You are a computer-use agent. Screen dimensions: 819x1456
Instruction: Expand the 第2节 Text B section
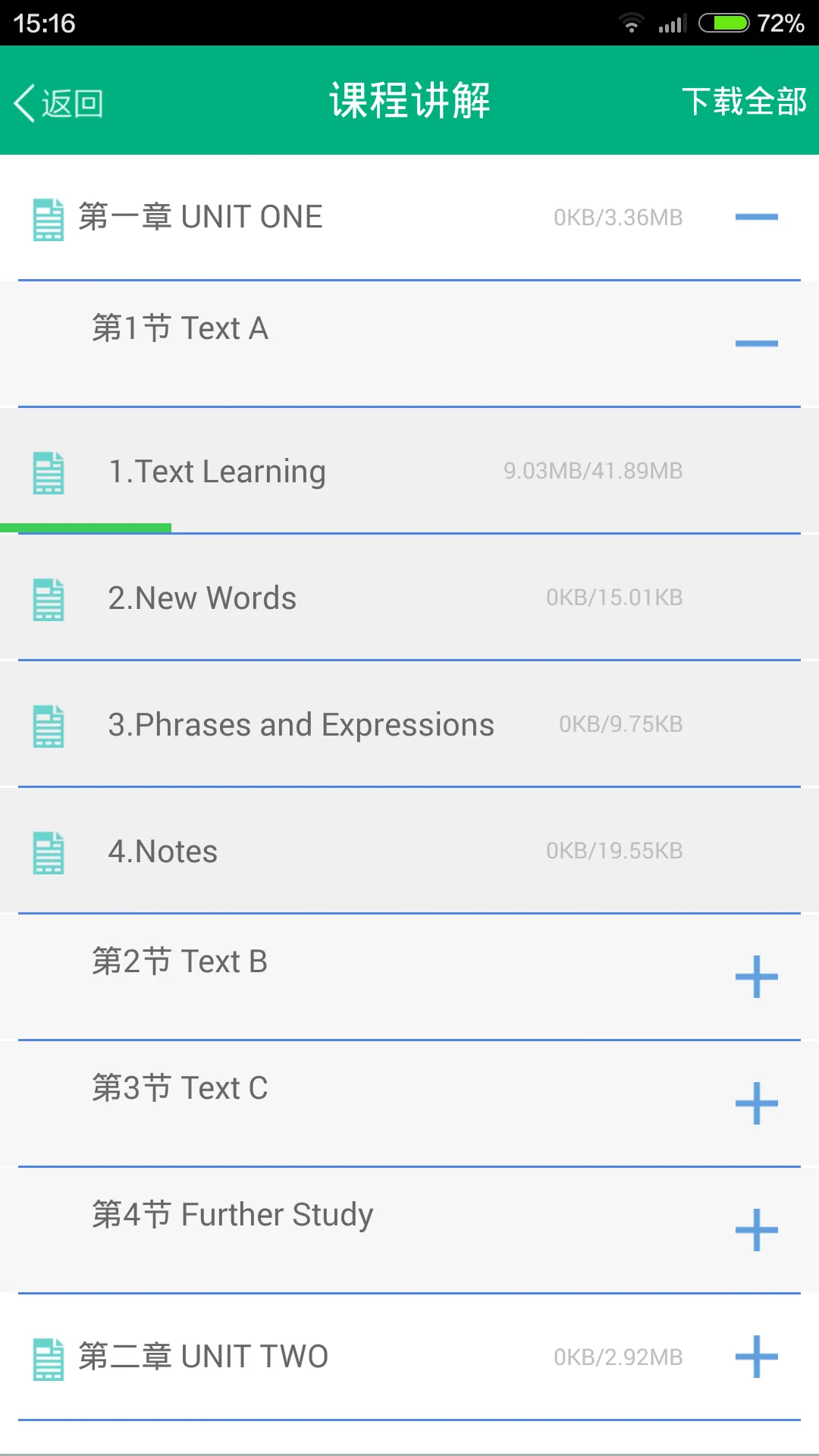coord(756,978)
